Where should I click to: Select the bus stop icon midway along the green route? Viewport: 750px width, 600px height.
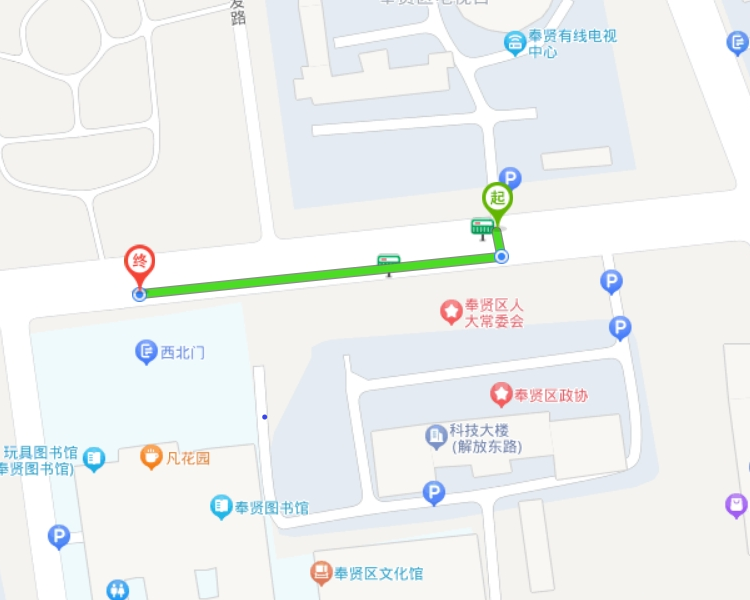tap(388, 263)
